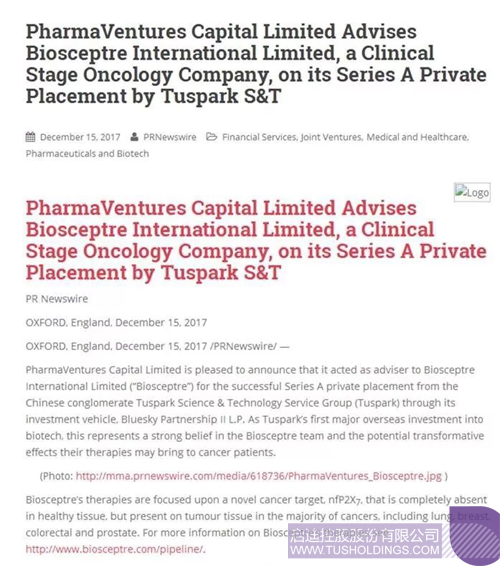Viewport: 500px width, 566px height.
Task: Open the biosceptre.com pipeline link
Action: pyautogui.click(x=115, y=549)
